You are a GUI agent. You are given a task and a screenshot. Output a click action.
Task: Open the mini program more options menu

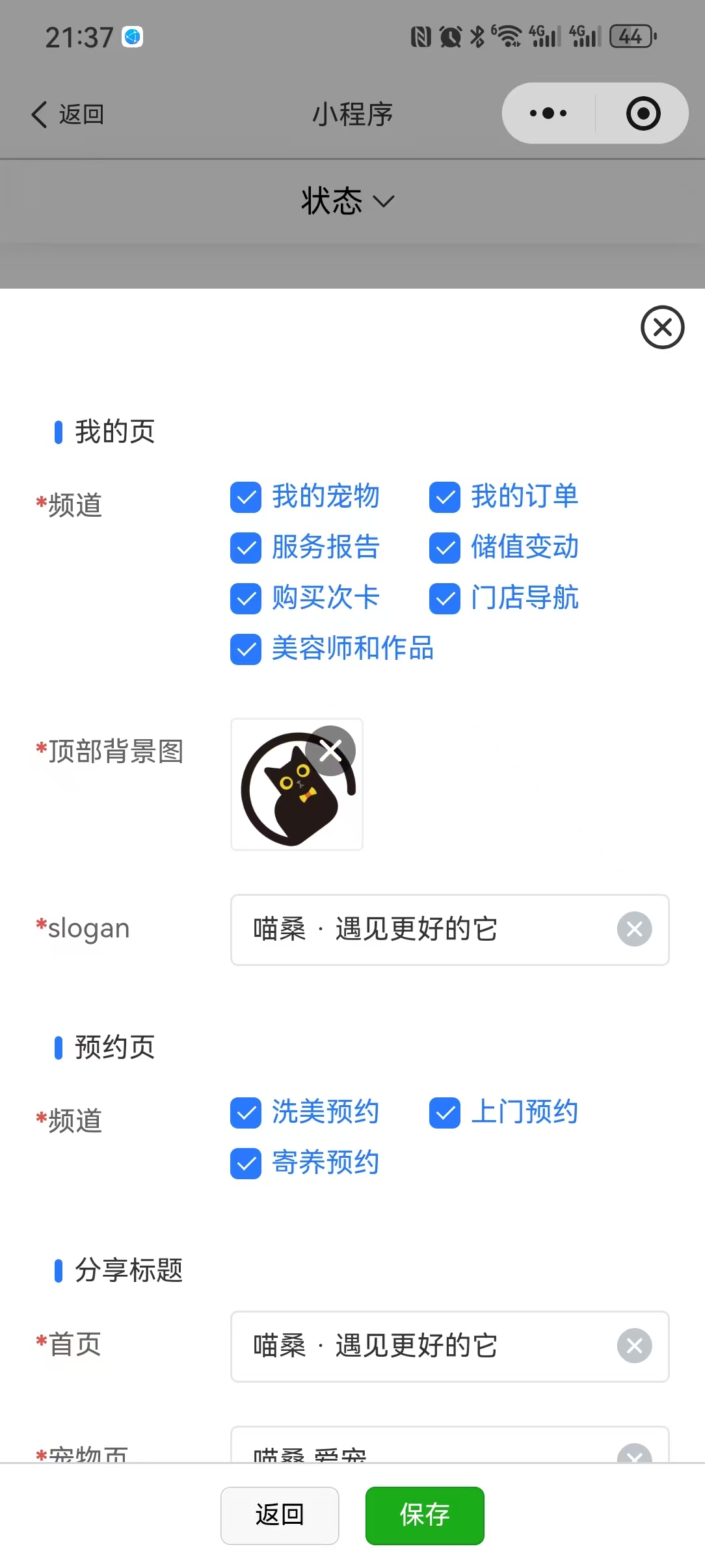pos(548,113)
